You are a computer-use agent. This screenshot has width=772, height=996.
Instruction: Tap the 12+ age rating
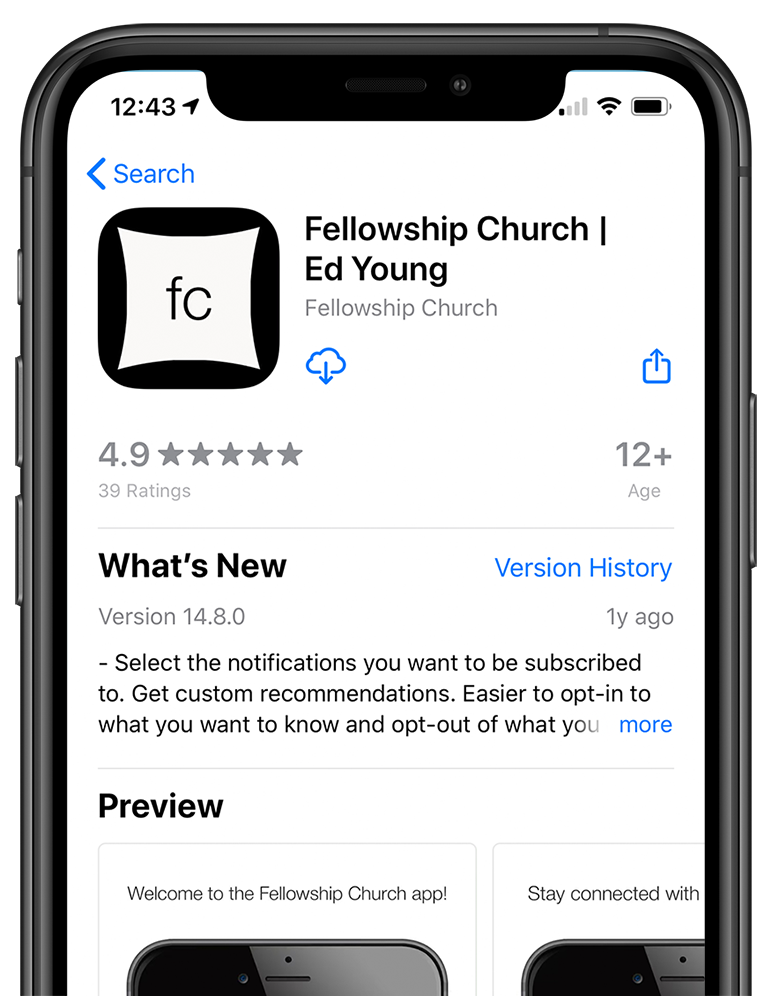tap(643, 455)
